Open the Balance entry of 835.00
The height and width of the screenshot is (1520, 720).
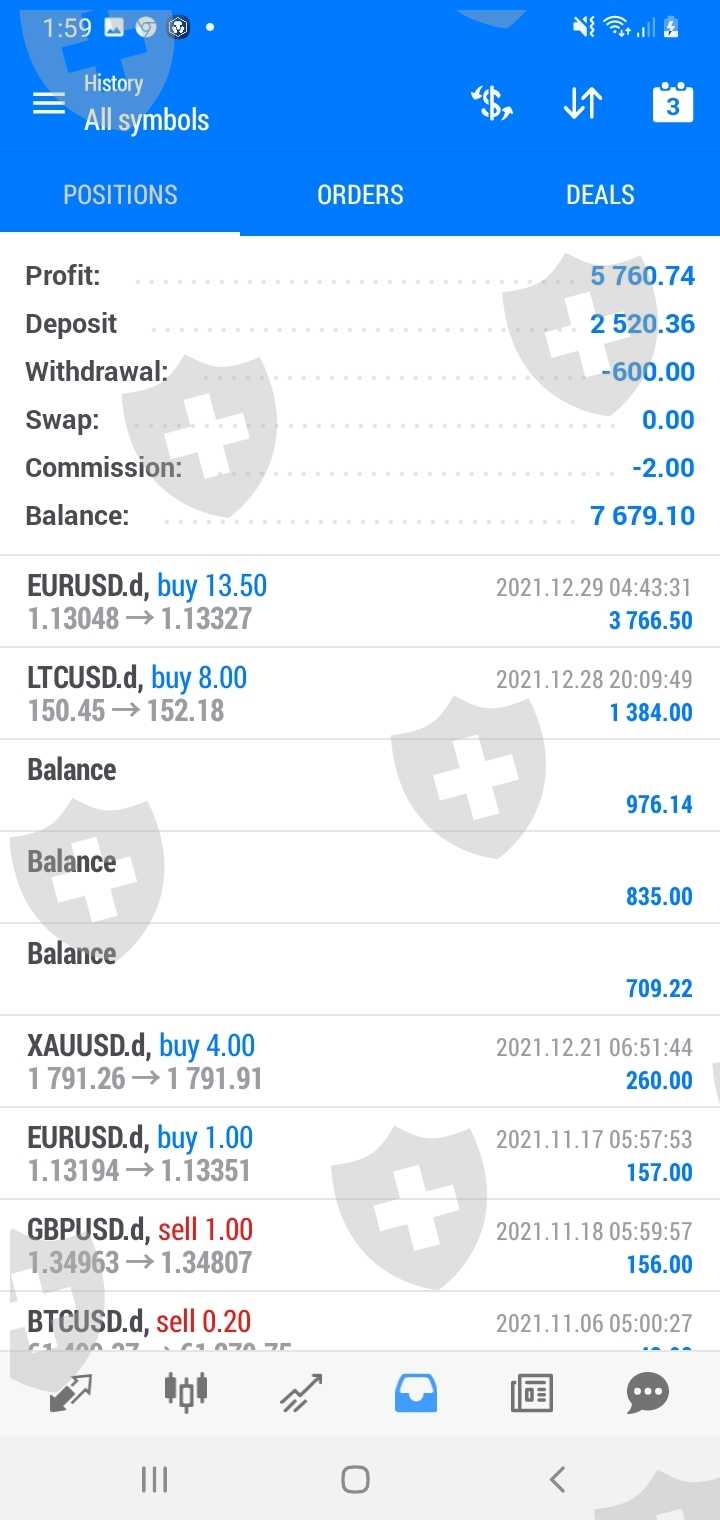(x=360, y=878)
